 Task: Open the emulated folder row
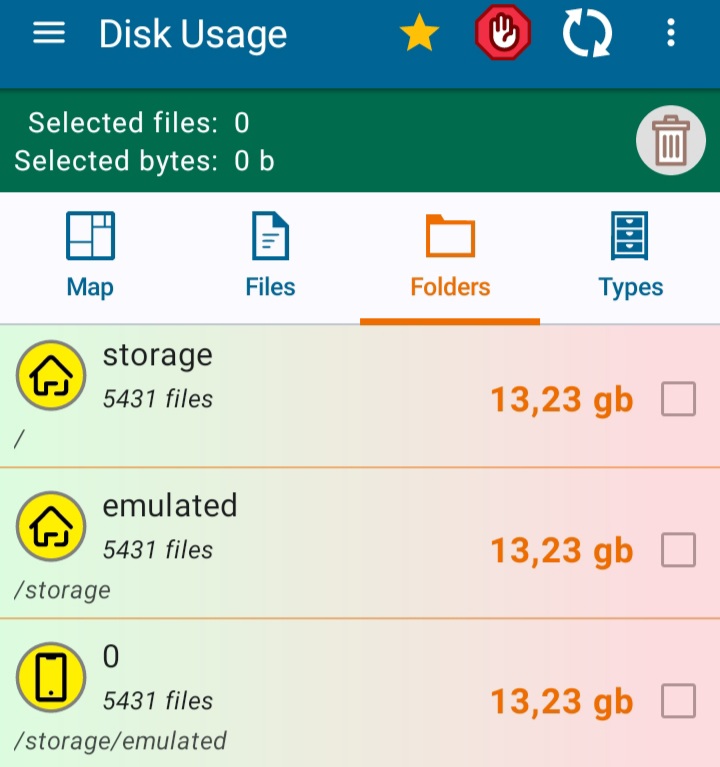[x=300, y=546]
